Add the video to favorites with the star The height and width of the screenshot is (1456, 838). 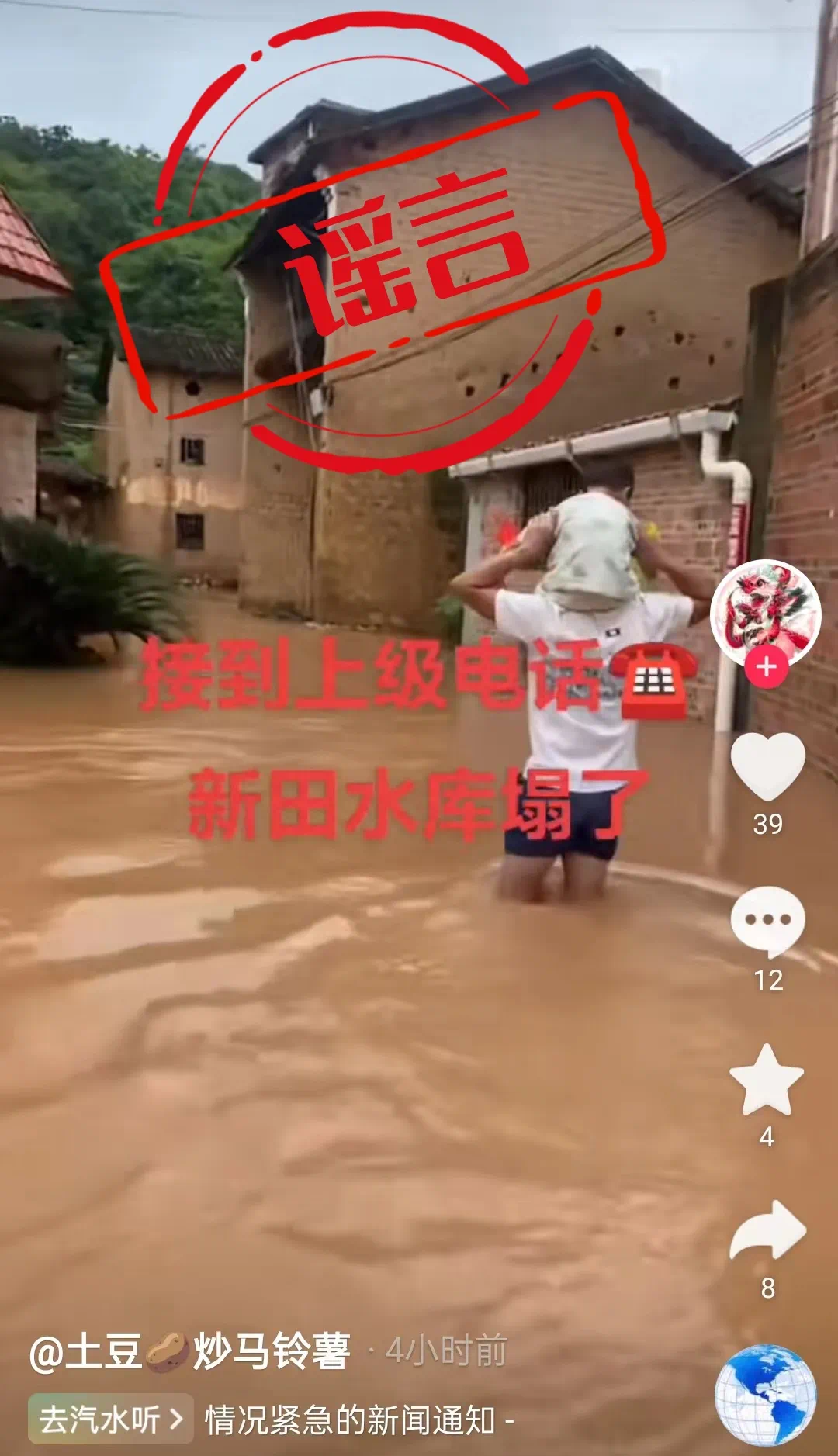tap(767, 1081)
